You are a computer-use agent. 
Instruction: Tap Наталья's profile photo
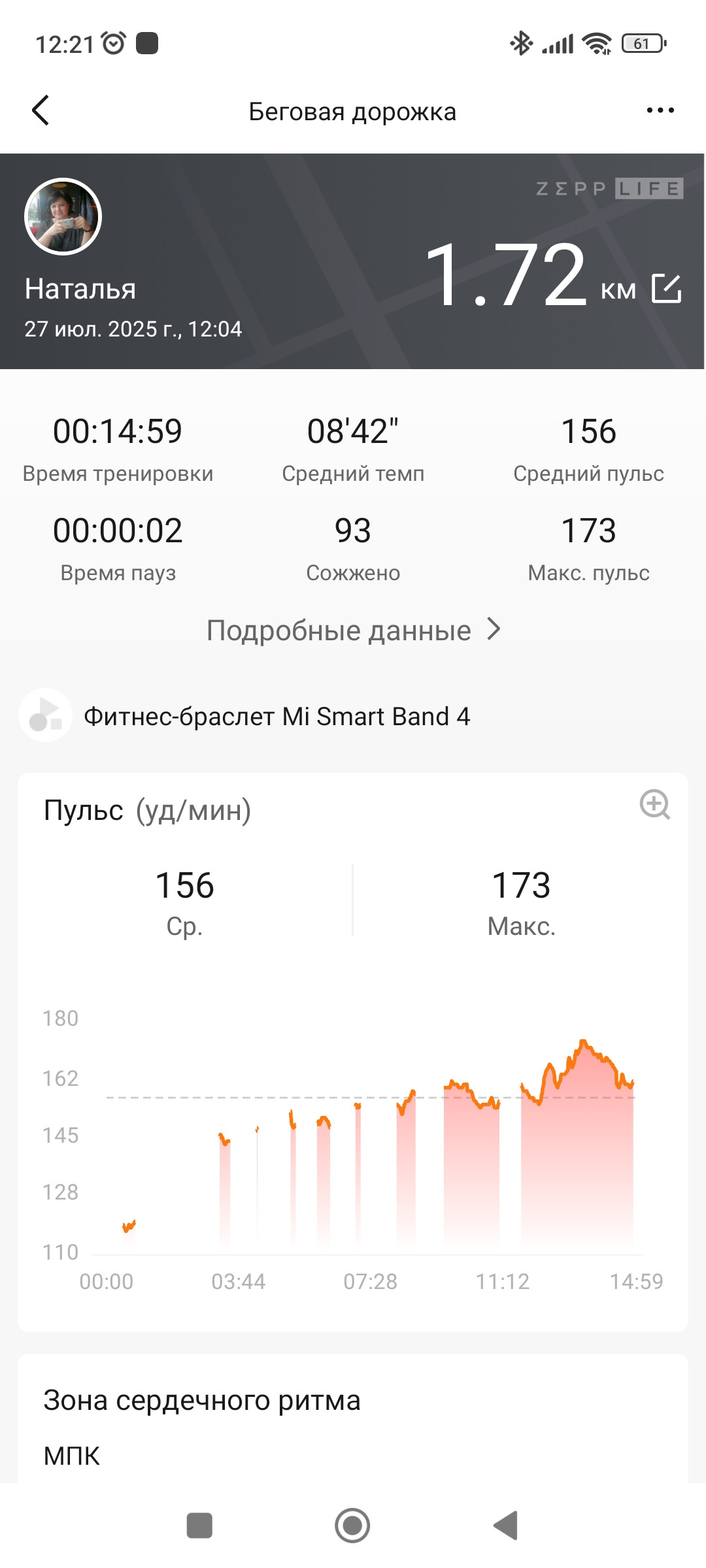coord(63,216)
